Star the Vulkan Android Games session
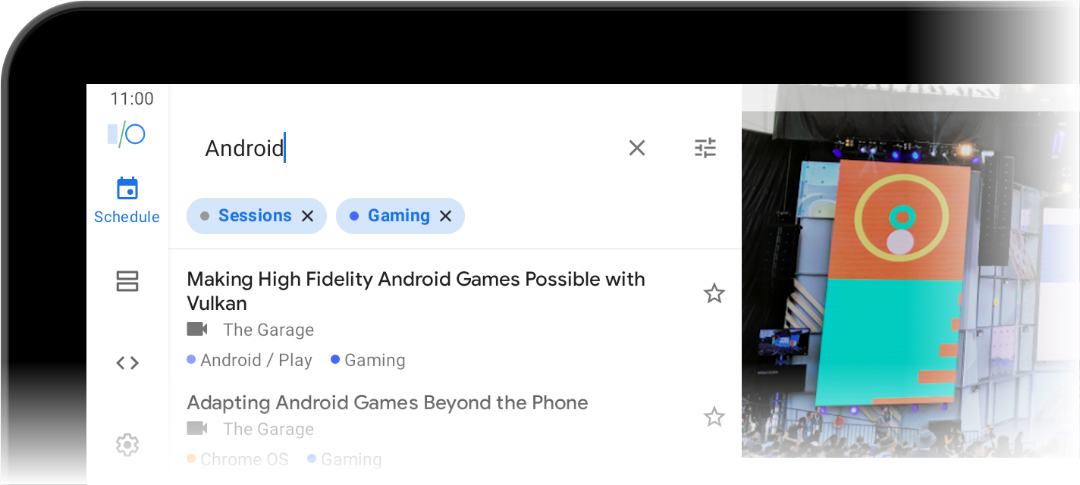The height and width of the screenshot is (485, 1080). pyautogui.click(x=714, y=293)
